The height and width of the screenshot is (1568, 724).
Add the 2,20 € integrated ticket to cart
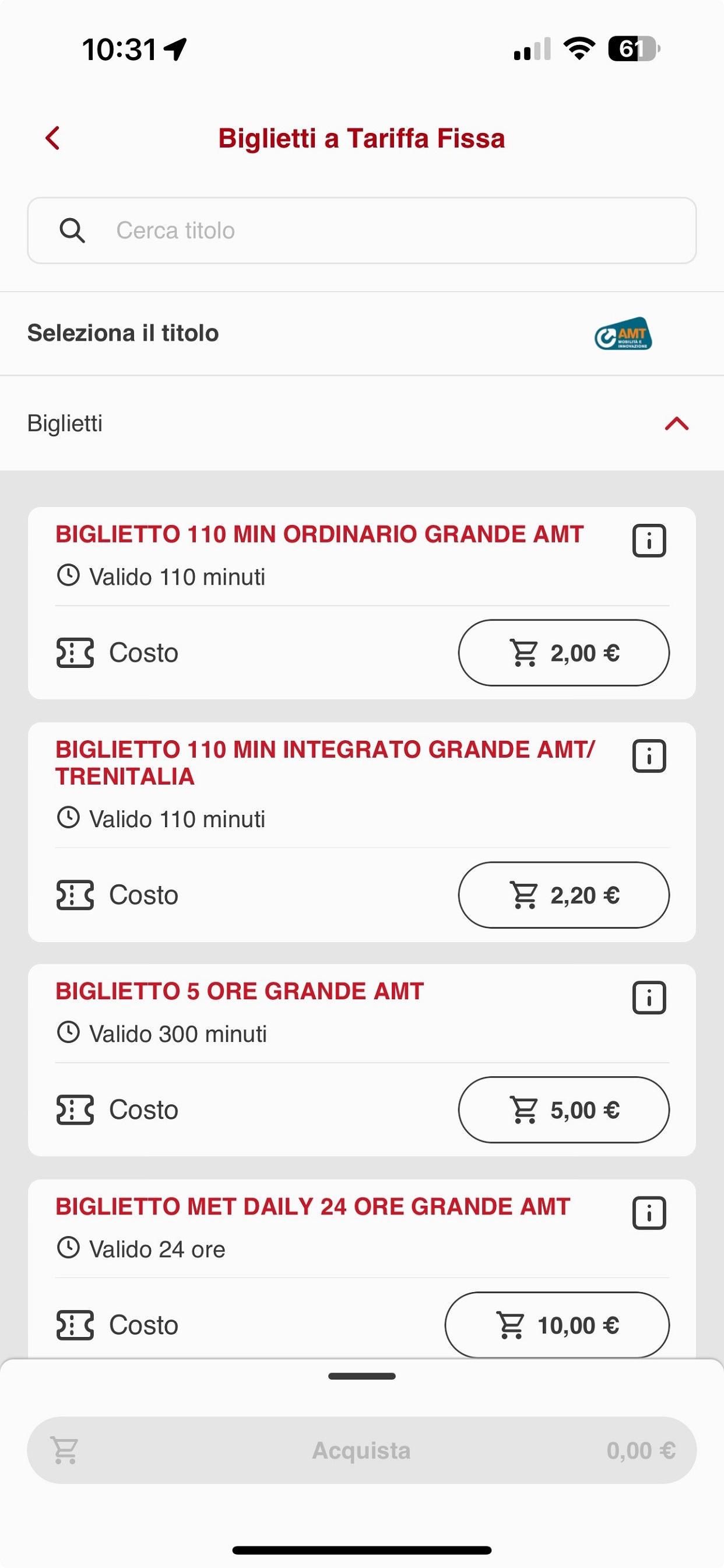point(563,895)
